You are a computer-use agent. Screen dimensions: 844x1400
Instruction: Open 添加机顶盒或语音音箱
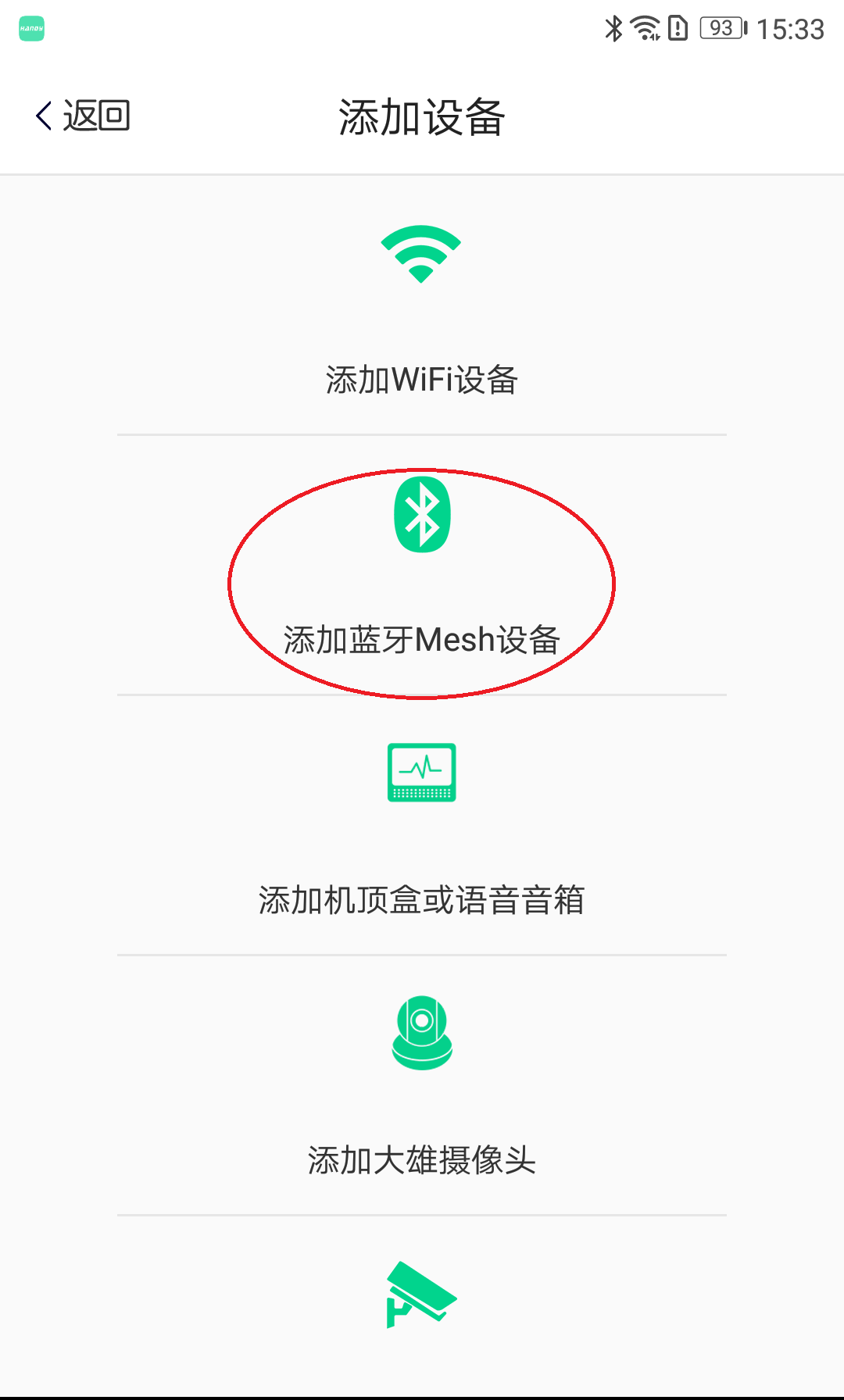[x=422, y=899]
